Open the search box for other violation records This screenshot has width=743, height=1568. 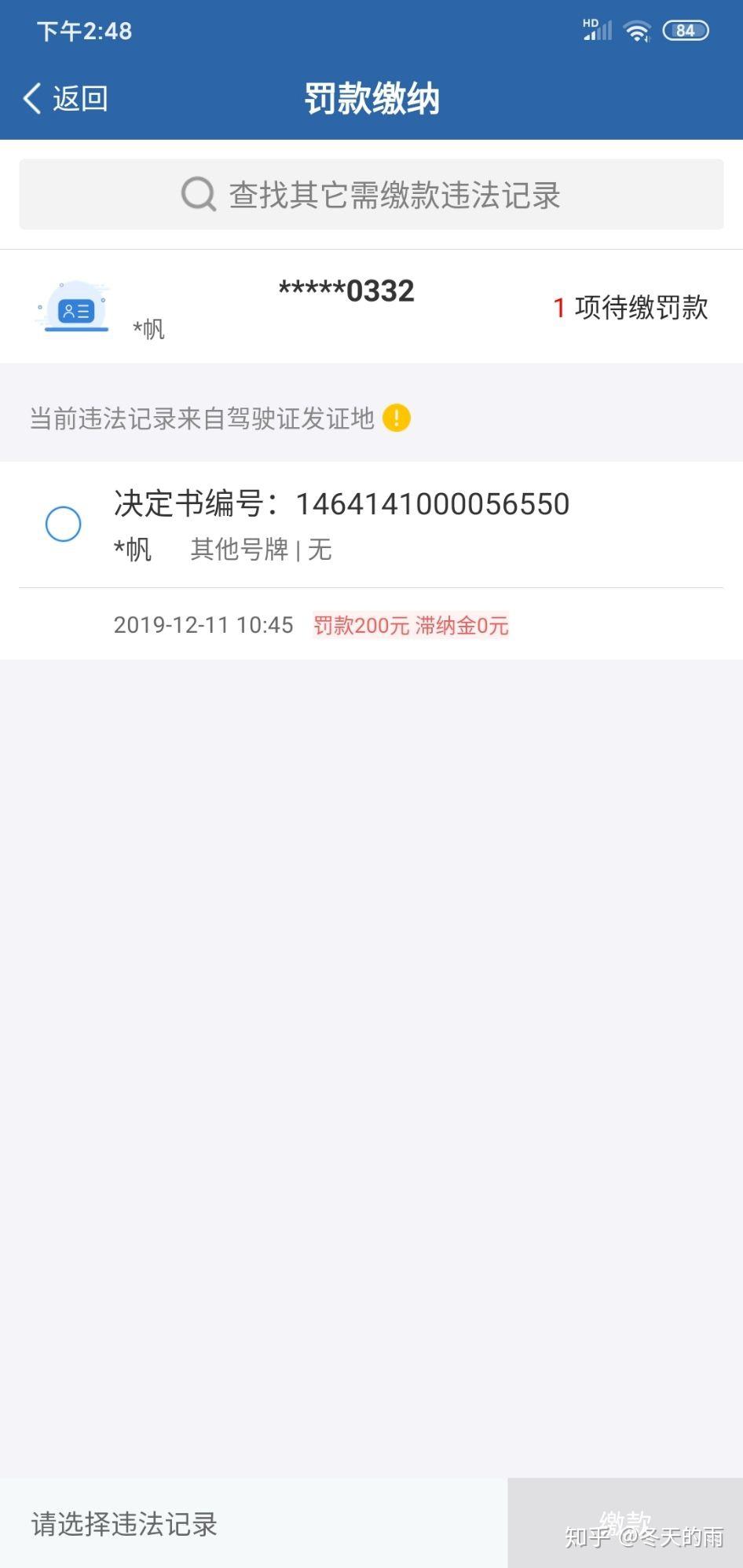[371, 195]
